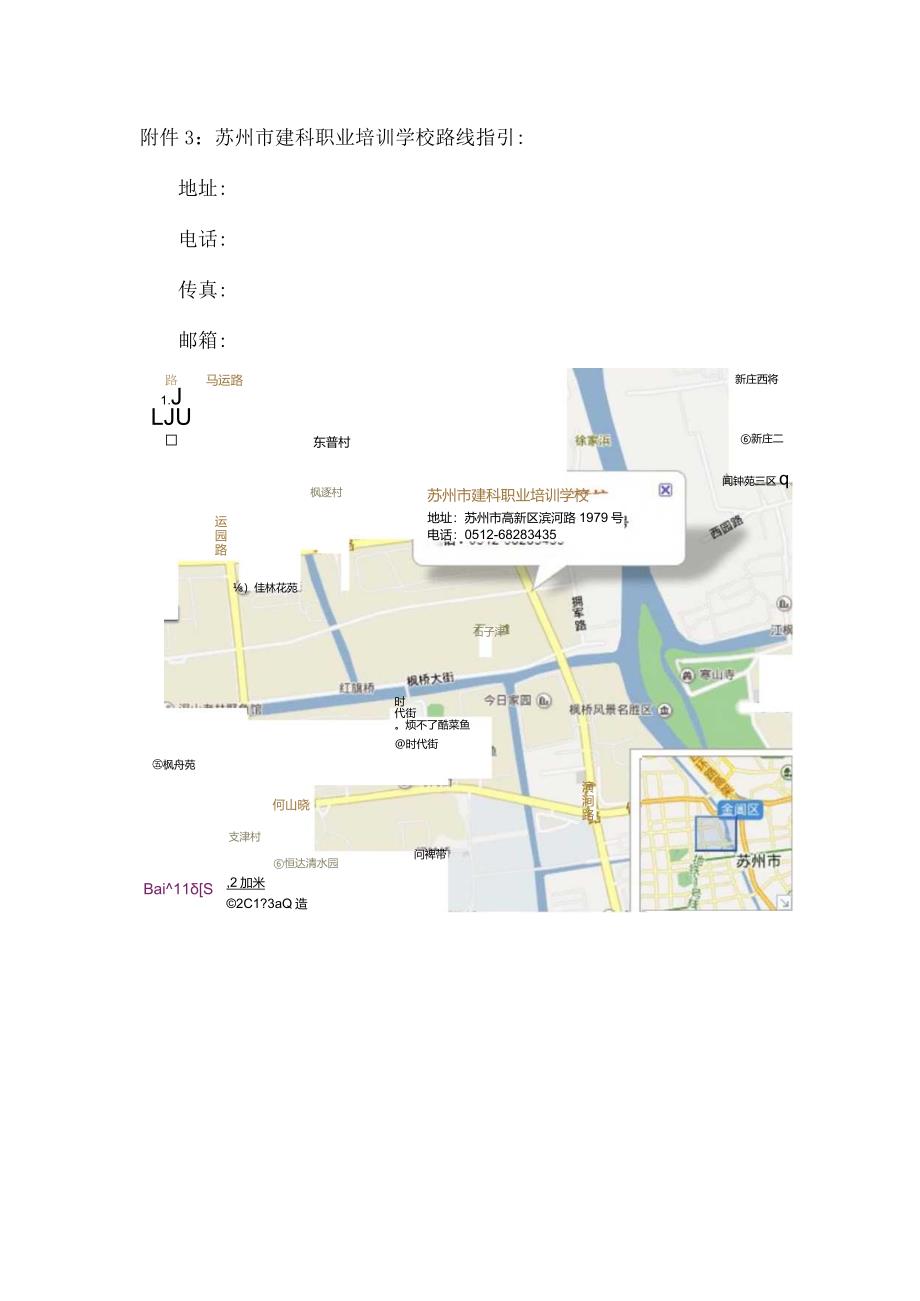
Task: Click the Hanshan Temple (寒山寺) marker icon
Action: tap(687, 674)
